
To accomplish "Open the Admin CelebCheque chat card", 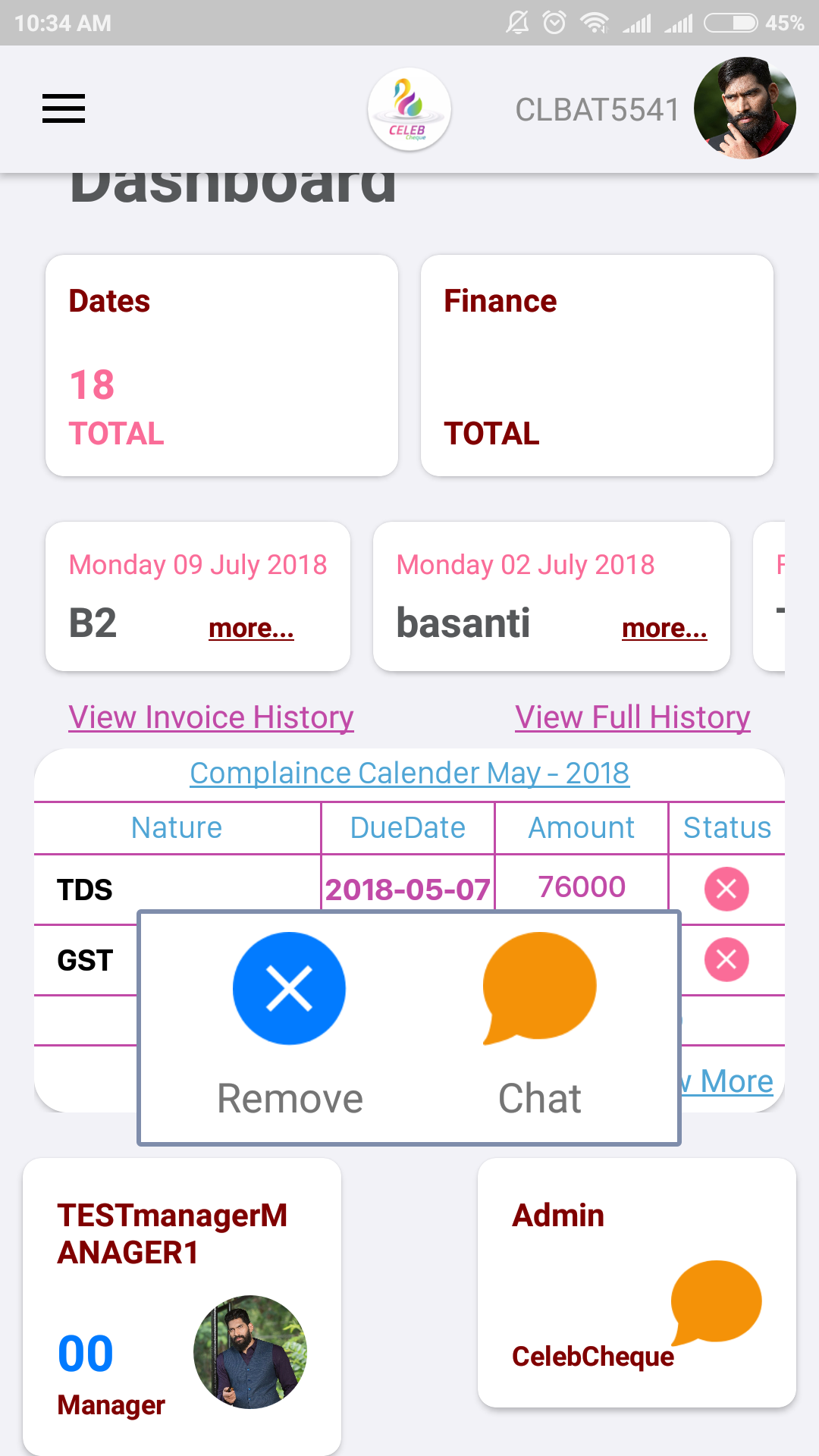I will coord(637,1282).
